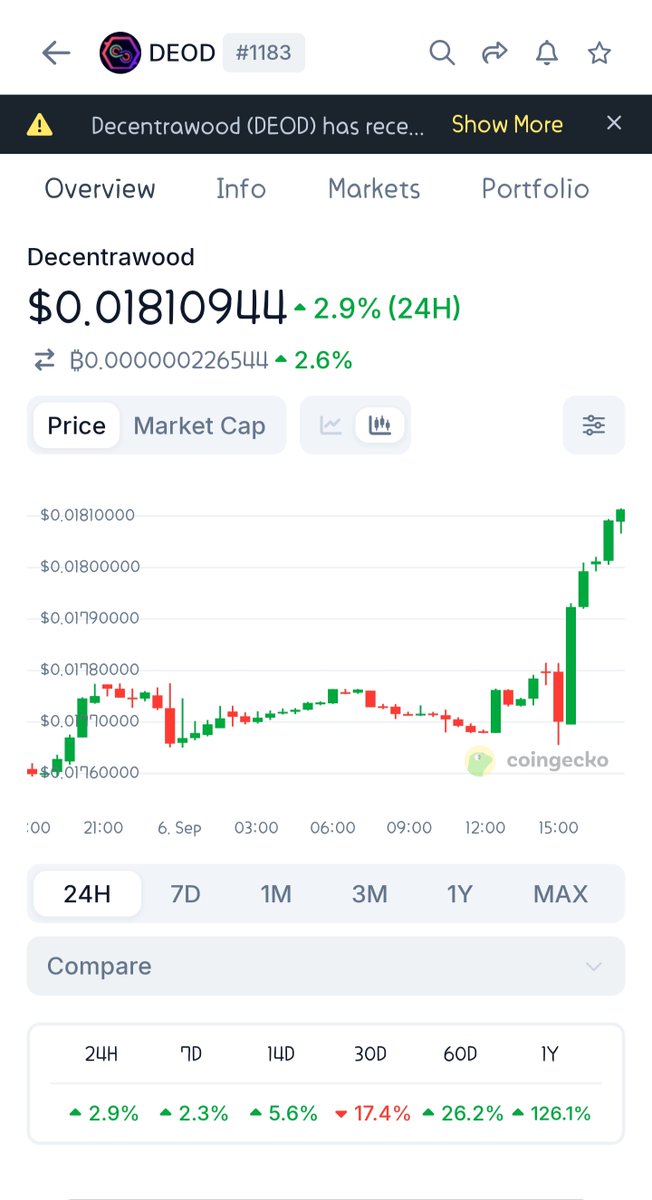Open chart settings sliders icon

tap(594, 425)
